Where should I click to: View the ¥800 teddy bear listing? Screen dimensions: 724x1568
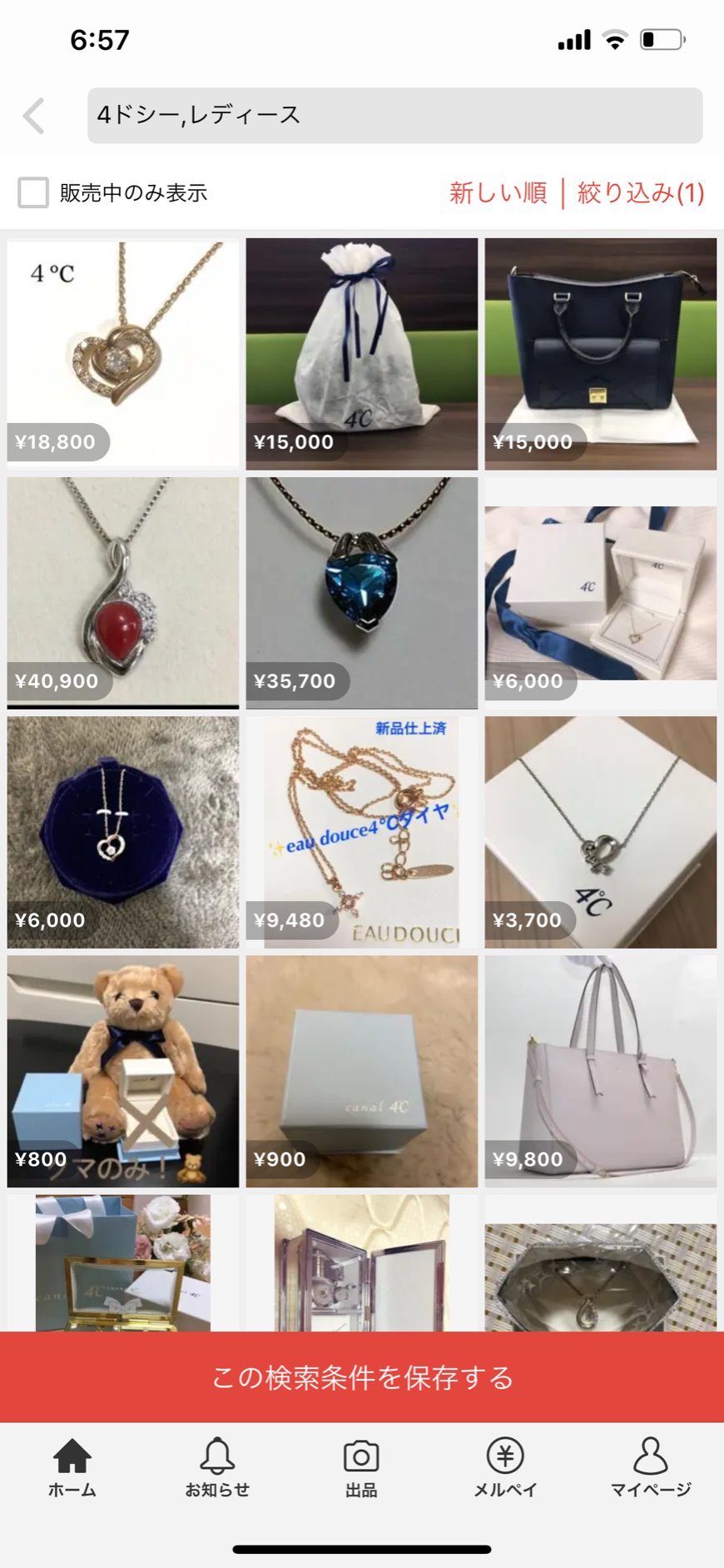click(x=123, y=1071)
